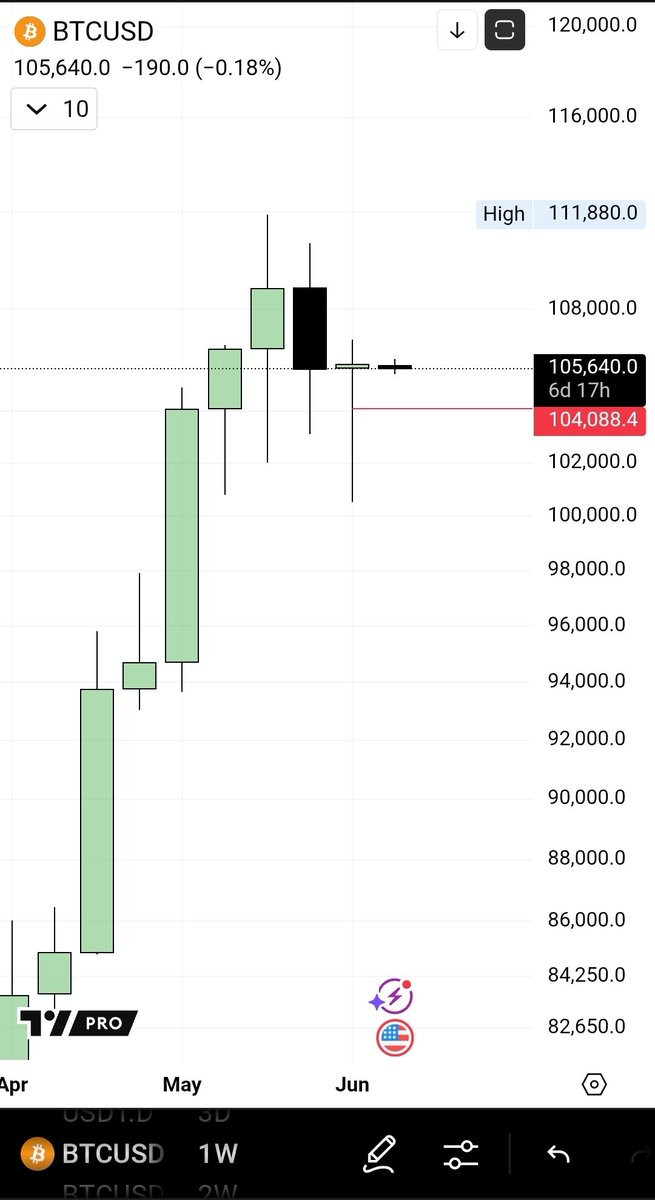Open the chart settings sliders icon
This screenshot has width=655, height=1200.
point(463,1154)
